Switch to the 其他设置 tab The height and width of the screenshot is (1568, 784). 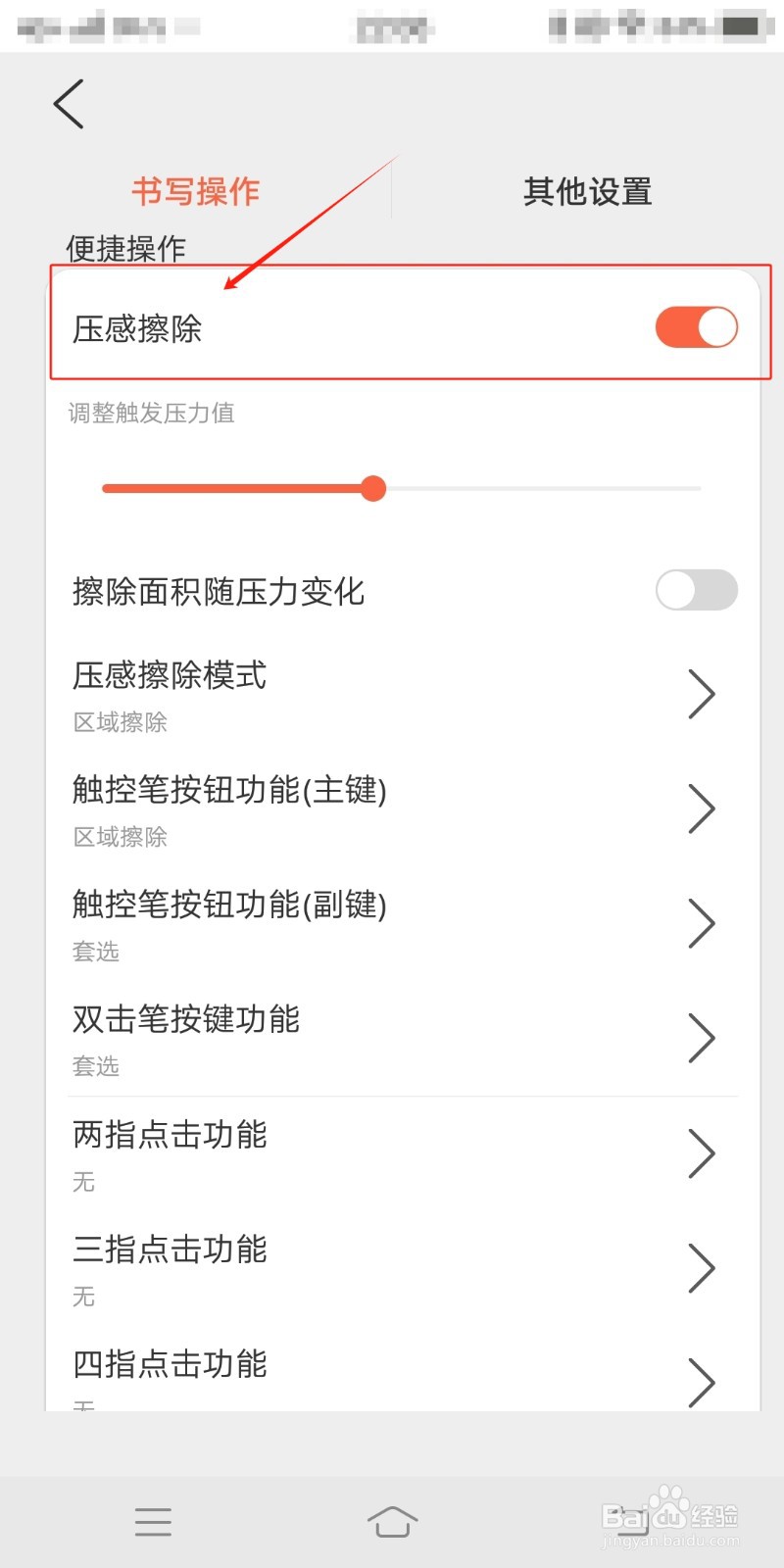[589, 192]
